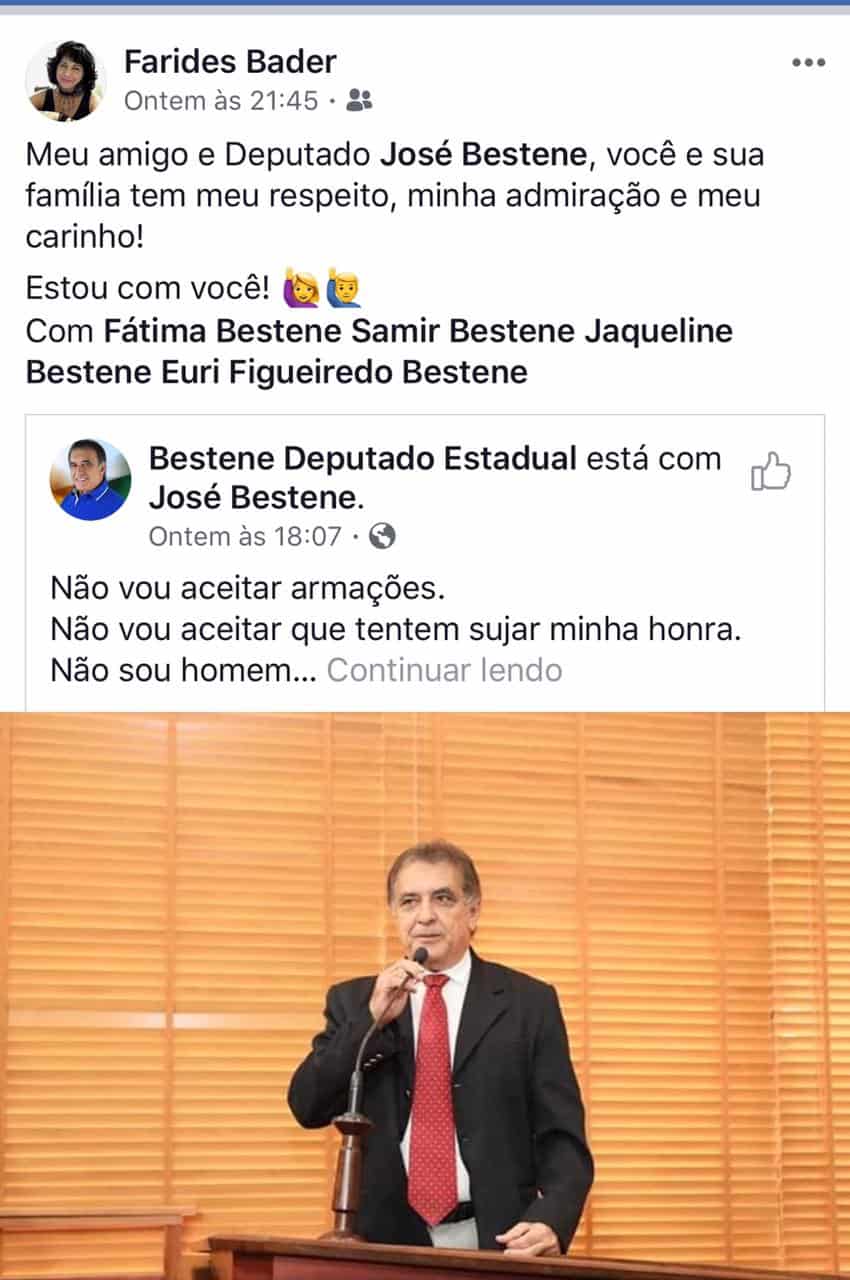Open the Bestene Deputado Estadual page avatar
Viewport: 850px width, 1280px height.
tap(90, 479)
